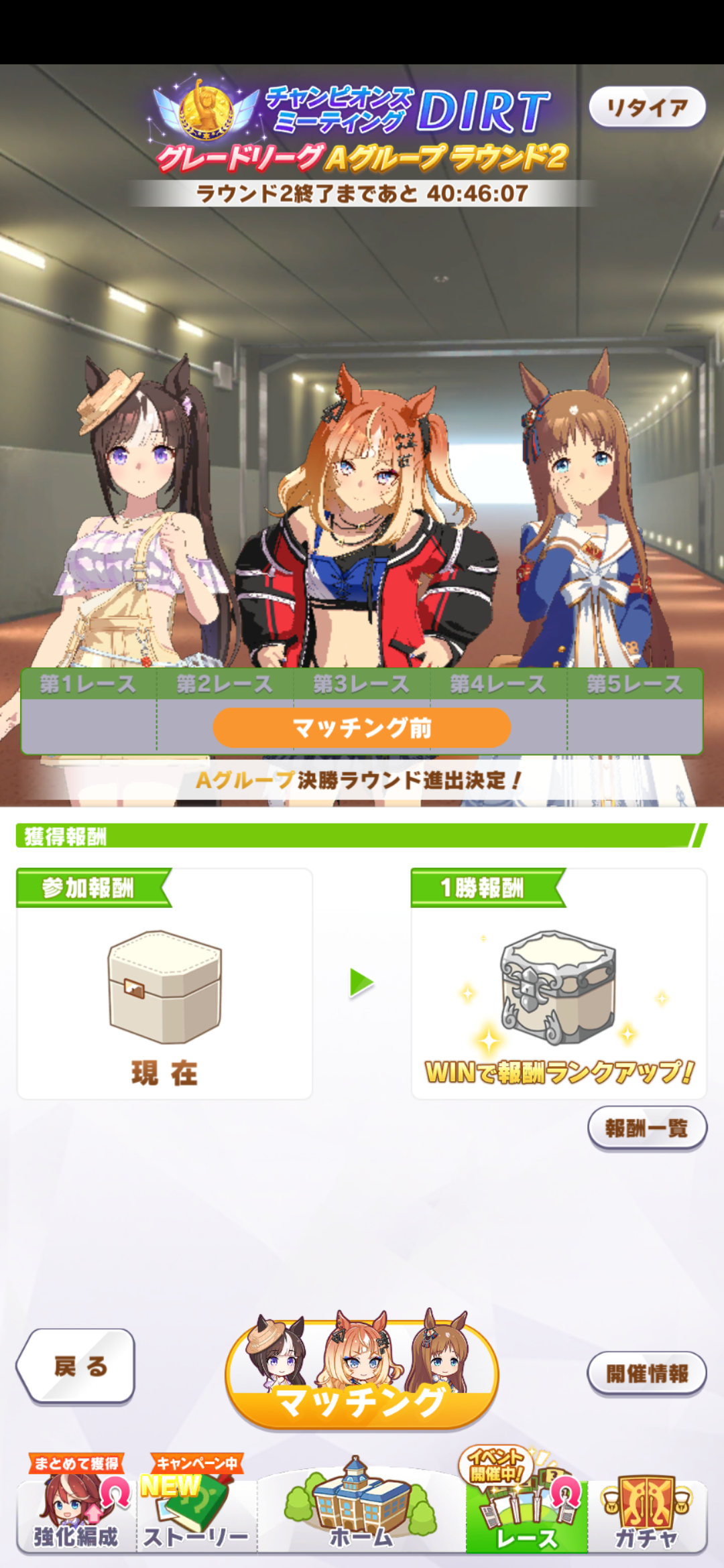Tap the リタイア (retire) button
This screenshot has height=1568, width=724.
(x=647, y=107)
